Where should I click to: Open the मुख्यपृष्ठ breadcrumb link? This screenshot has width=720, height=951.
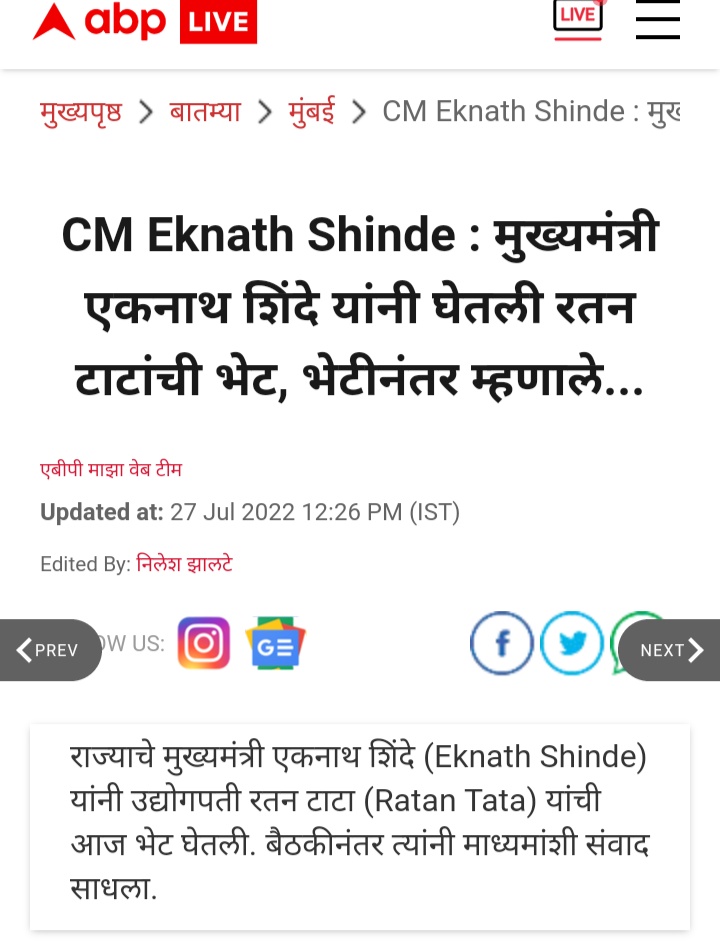click(81, 112)
